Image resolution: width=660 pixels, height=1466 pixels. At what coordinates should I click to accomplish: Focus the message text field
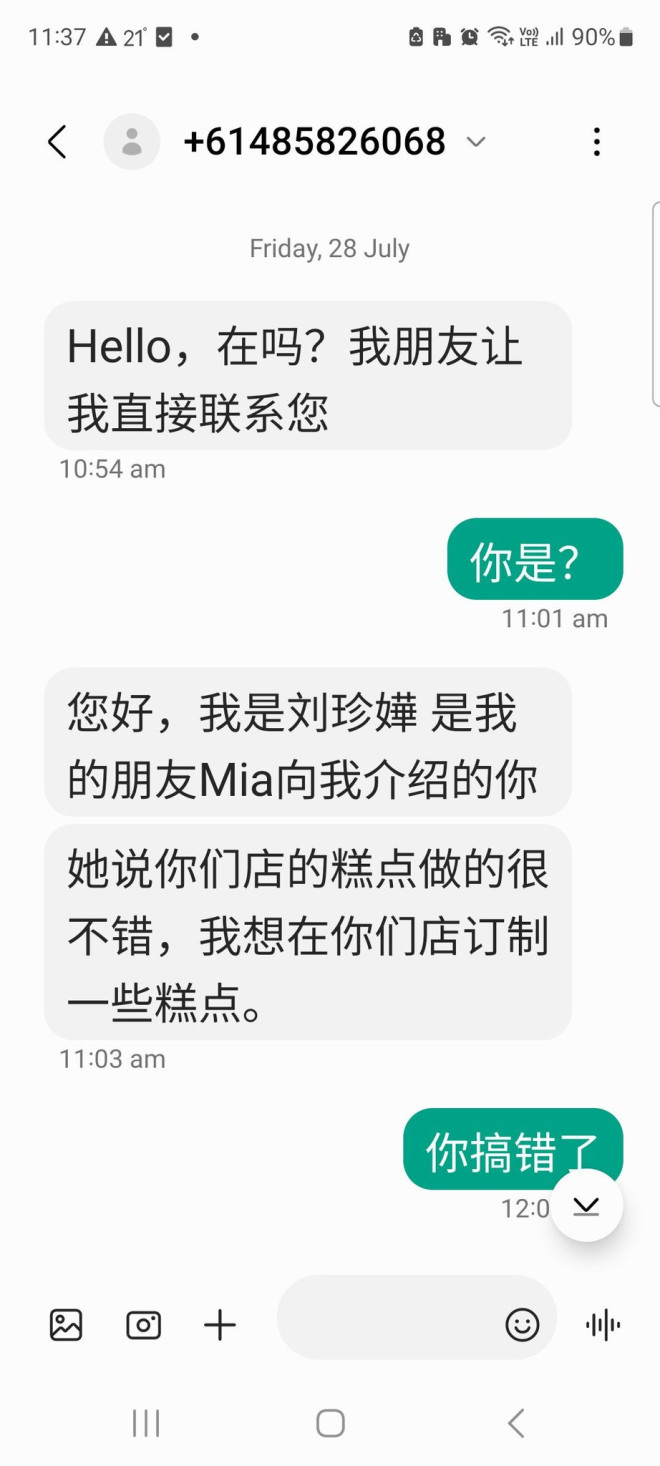click(x=385, y=1325)
